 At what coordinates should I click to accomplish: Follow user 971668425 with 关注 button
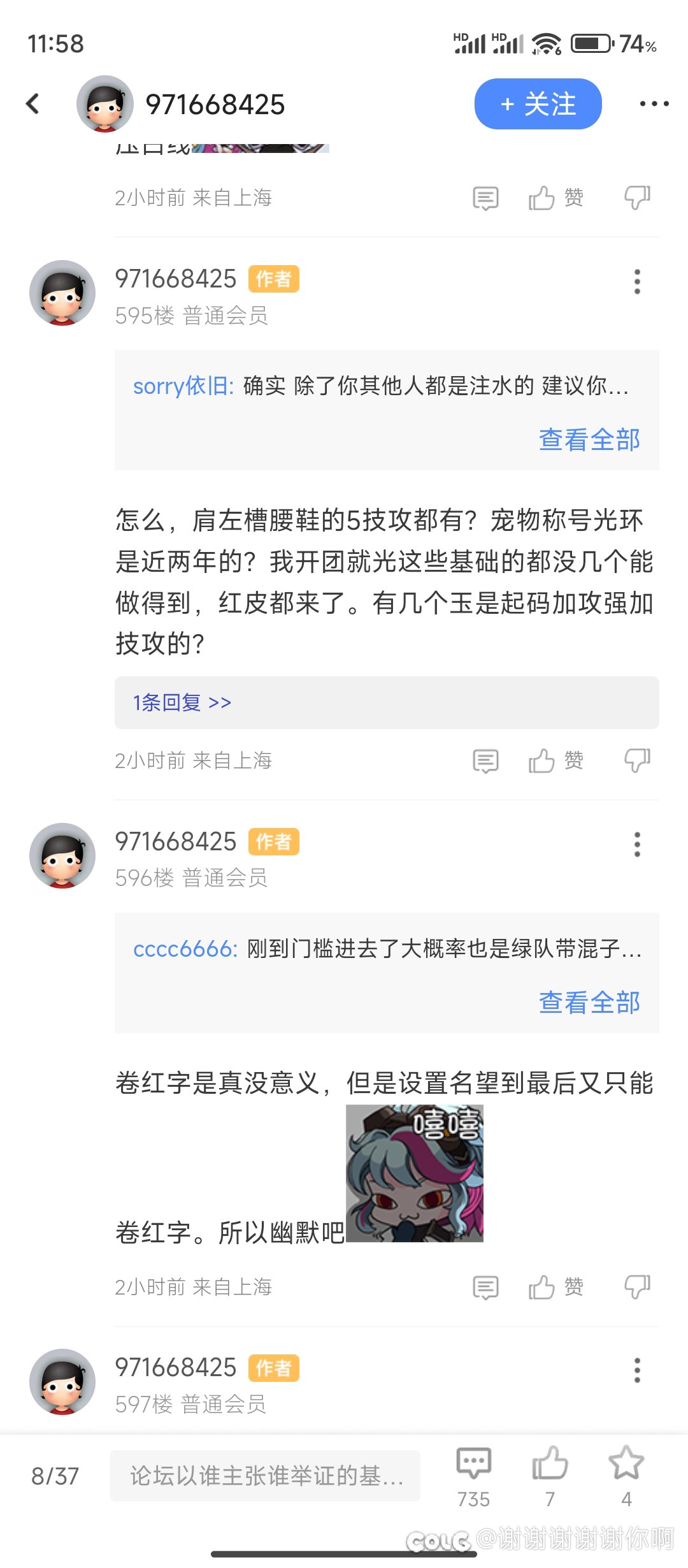coord(538,104)
